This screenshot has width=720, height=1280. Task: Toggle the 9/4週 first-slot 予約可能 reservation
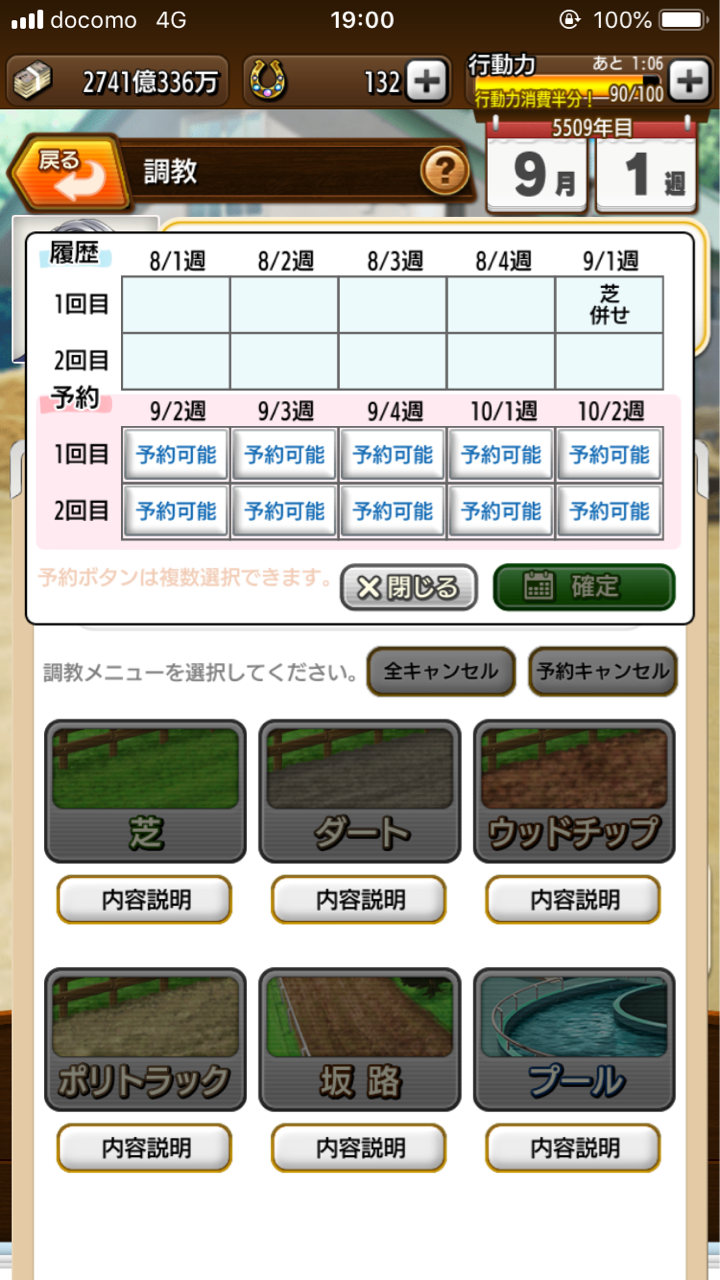click(392, 454)
